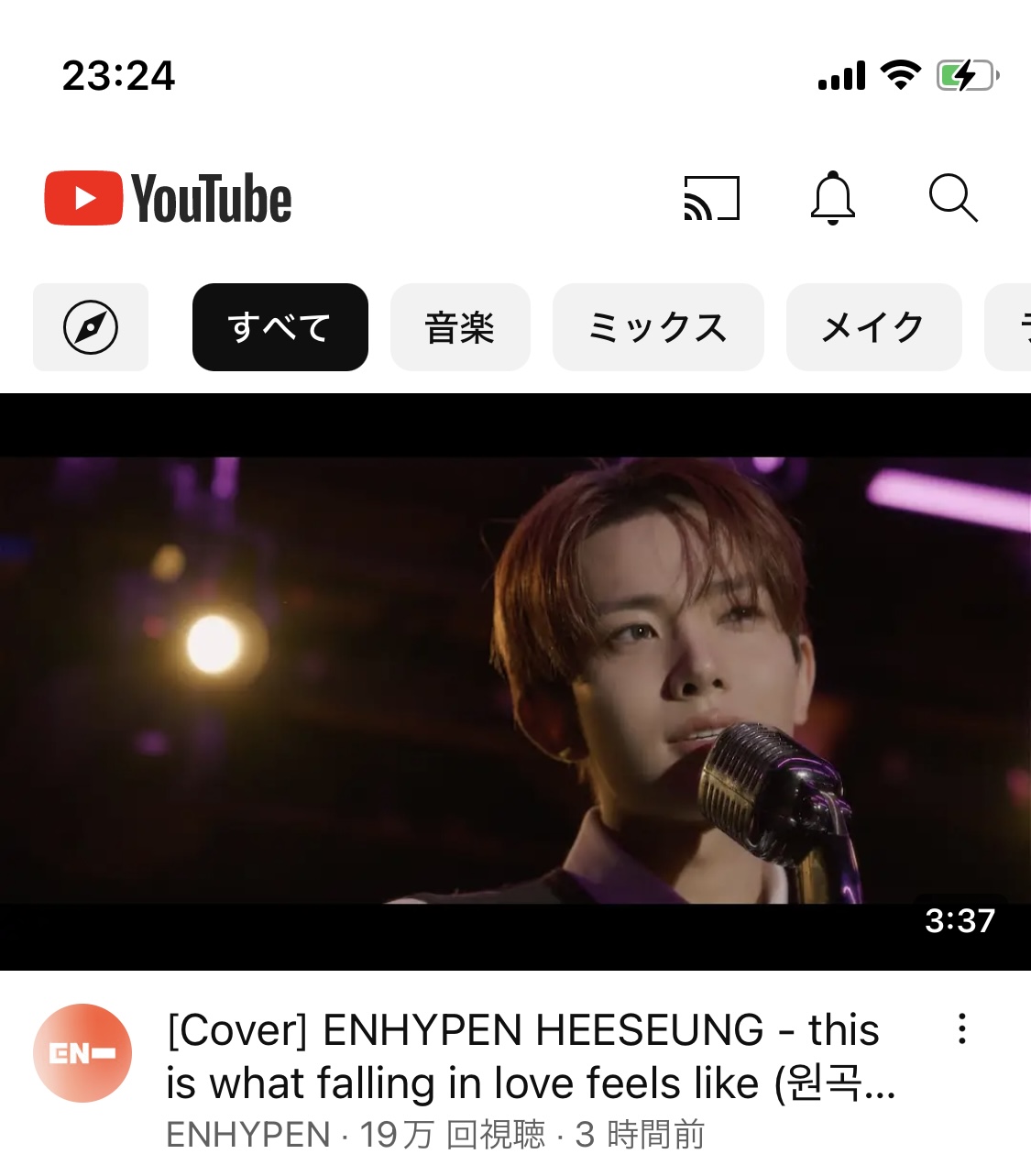Screen dimensions: 1031x1176
Task: Play the ENHYPEN HEESEUNG cover video
Action: pos(515,680)
